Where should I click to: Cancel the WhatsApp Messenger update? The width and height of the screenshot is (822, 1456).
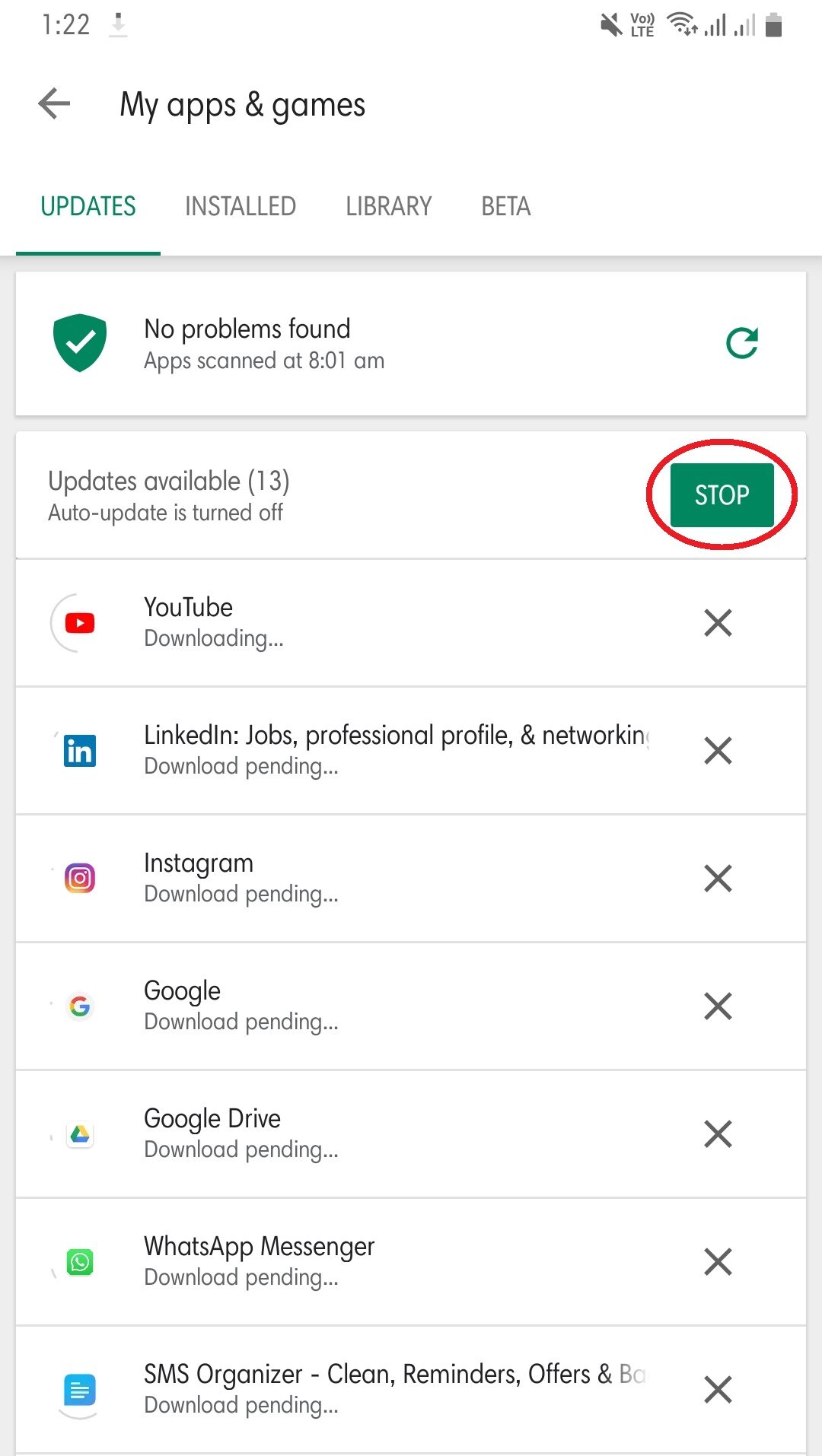[718, 1262]
